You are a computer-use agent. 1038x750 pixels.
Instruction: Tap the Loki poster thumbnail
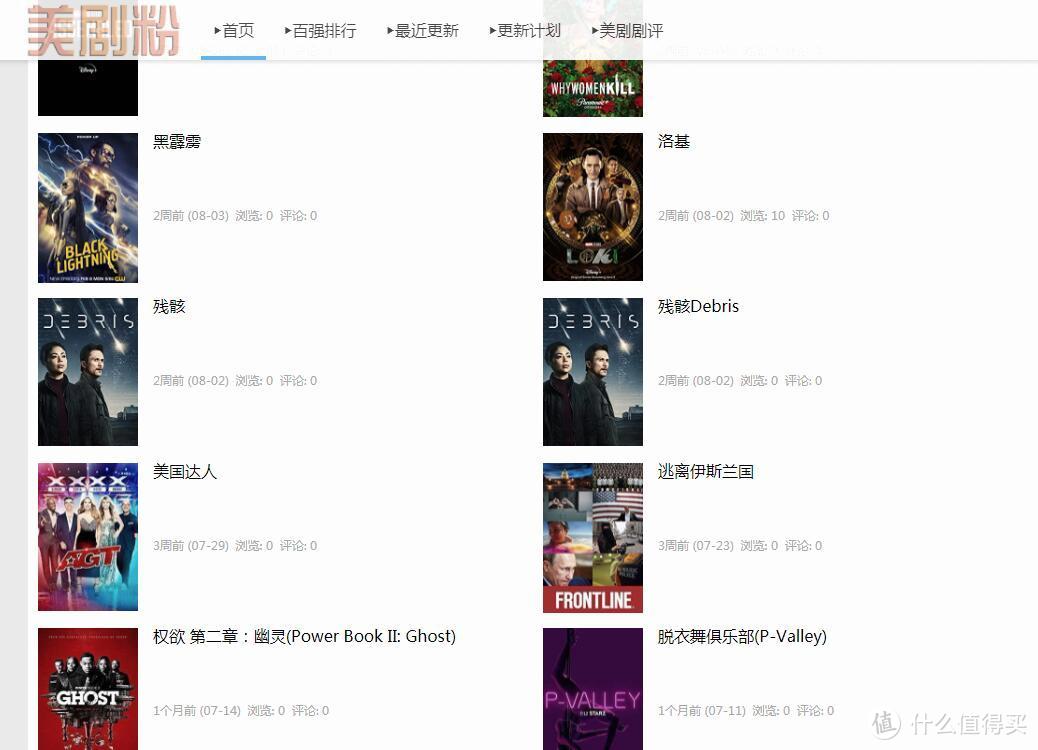coord(593,208)
